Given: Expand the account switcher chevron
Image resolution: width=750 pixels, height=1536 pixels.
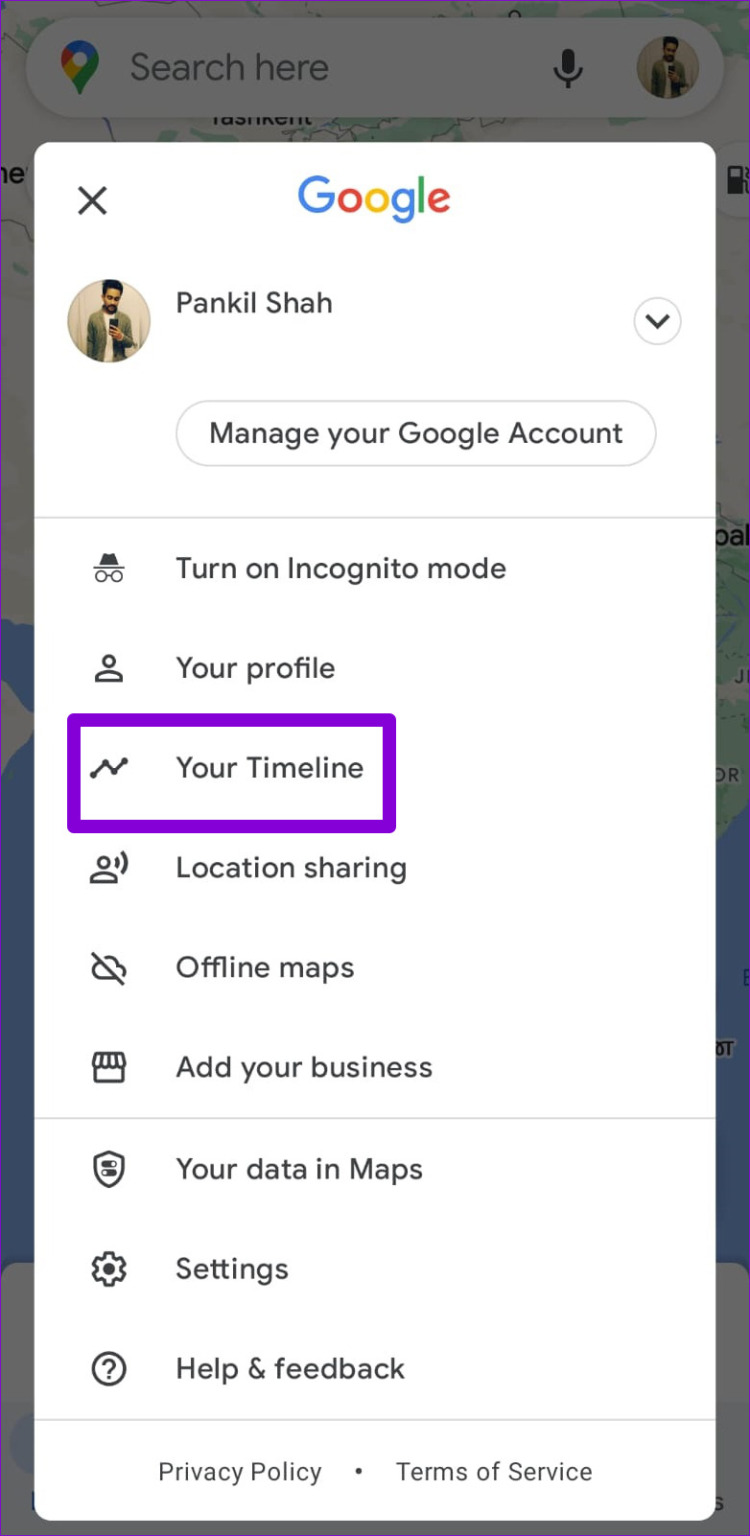Looking at the screenshot, I should coord(657,321).
